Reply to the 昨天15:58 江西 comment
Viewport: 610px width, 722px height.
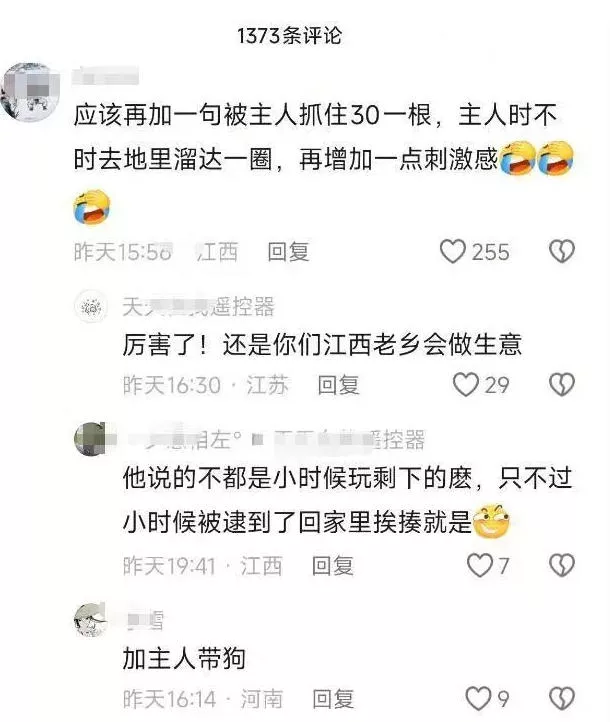tap(288, 252)
